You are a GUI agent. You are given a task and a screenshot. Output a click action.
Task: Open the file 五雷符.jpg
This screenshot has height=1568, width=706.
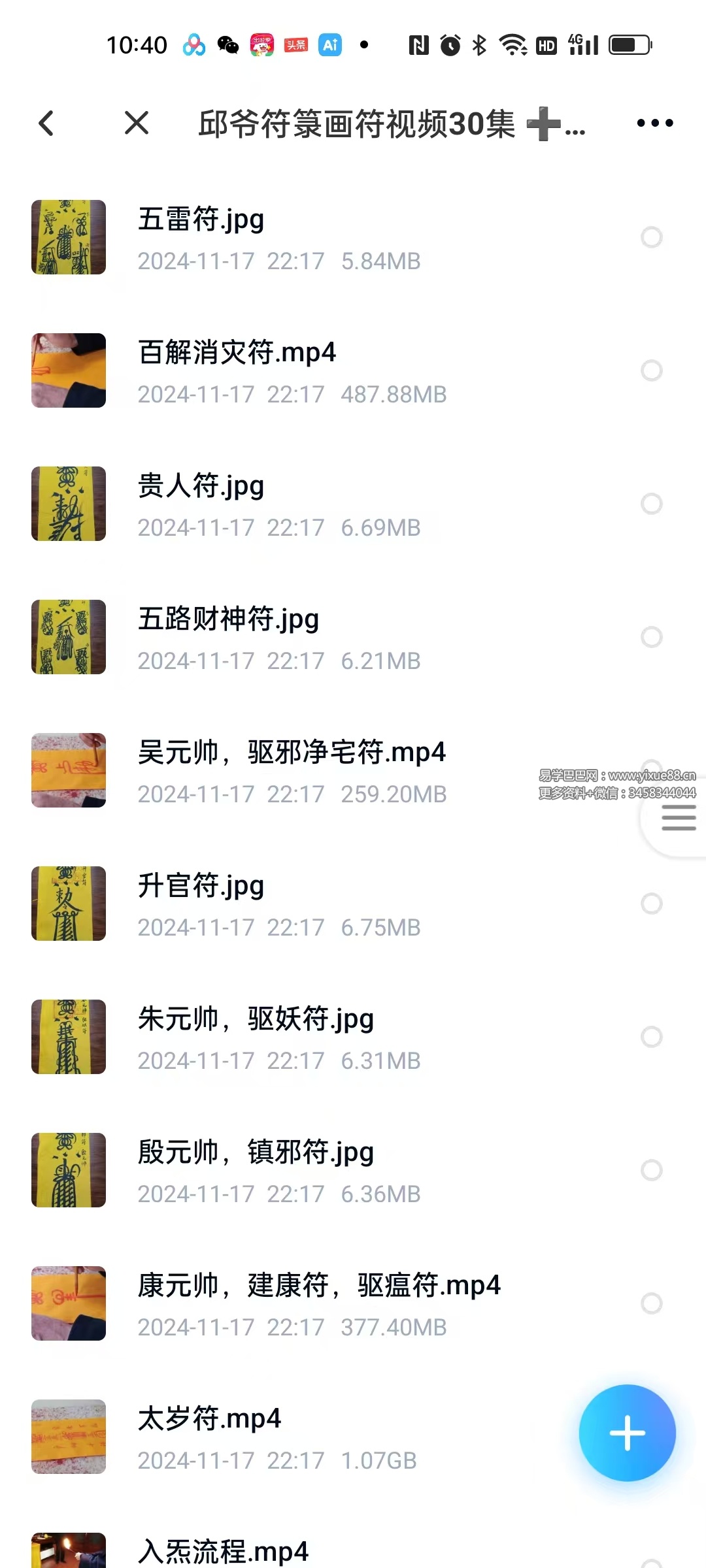coord(201,220)
